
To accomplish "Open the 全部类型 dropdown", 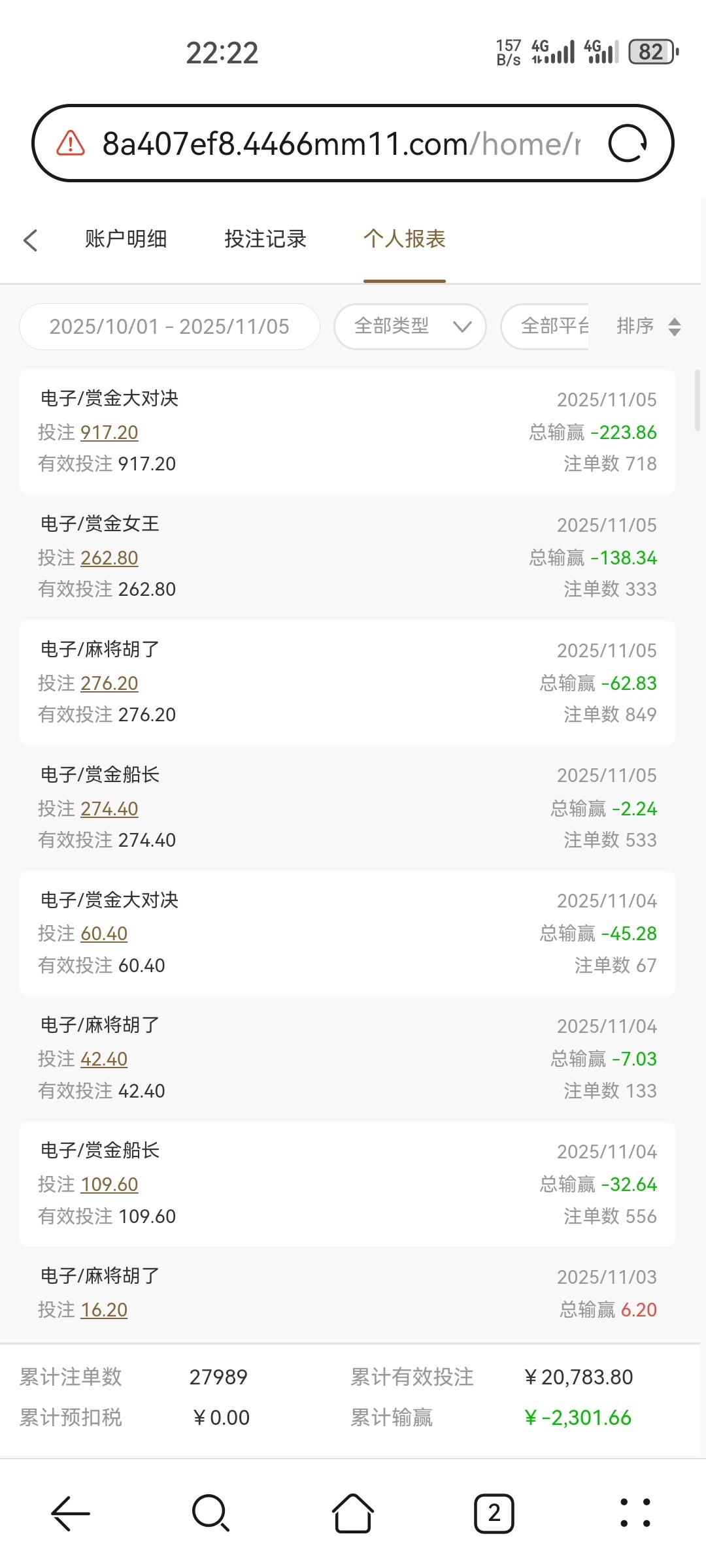I will click(409, 326).
